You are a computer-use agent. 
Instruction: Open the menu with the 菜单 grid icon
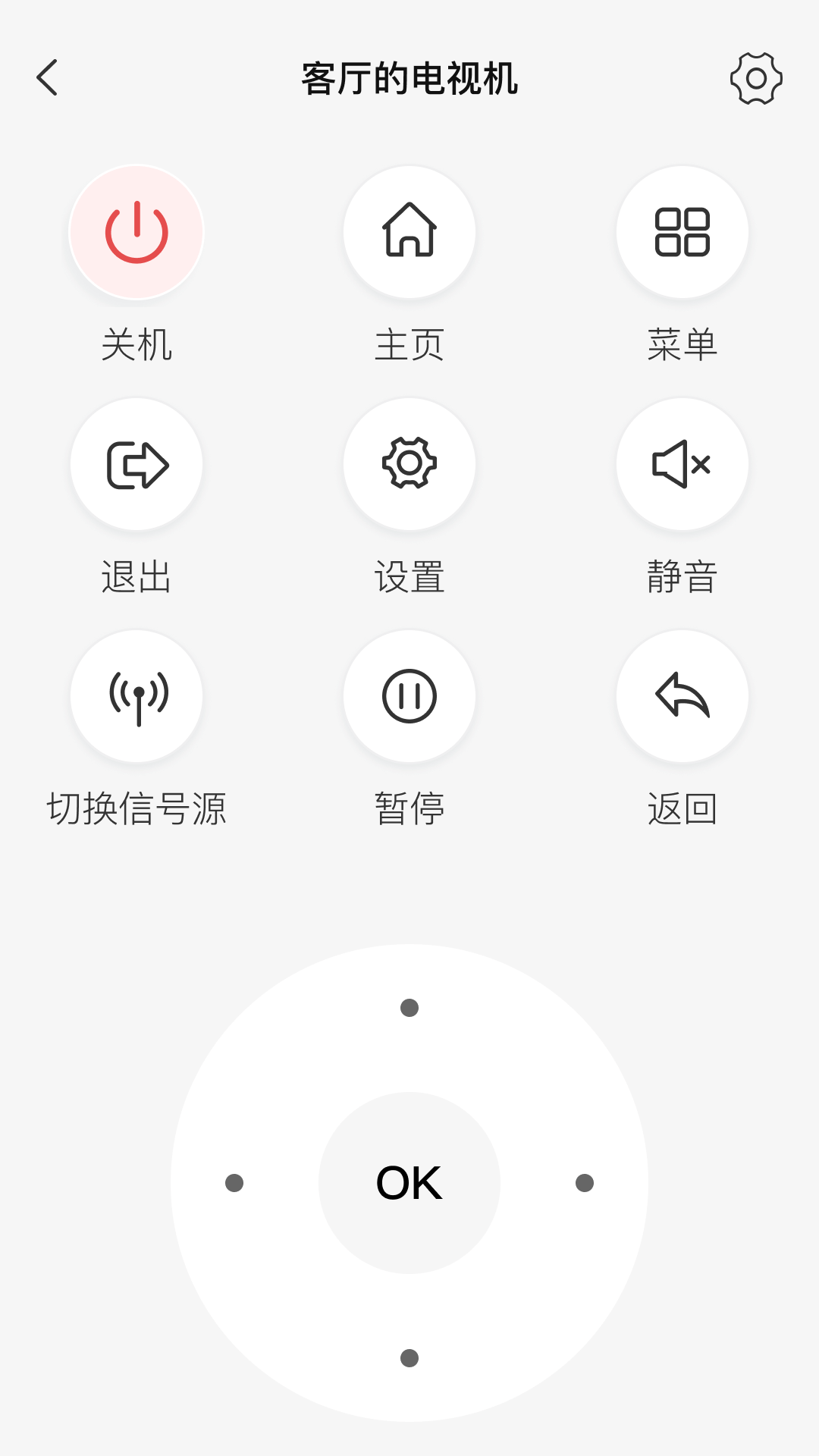[x=682, y=233]
